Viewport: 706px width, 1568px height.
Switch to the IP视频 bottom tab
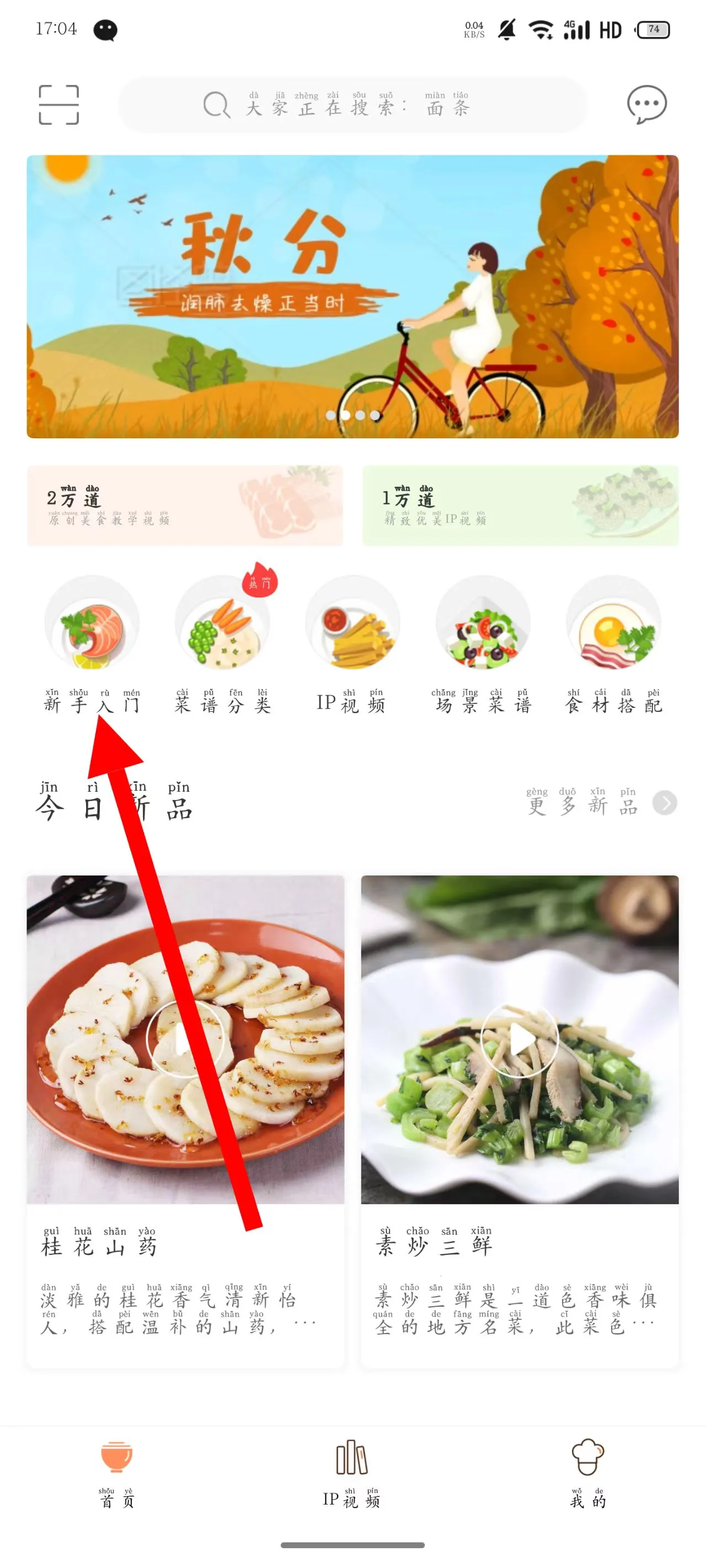[352, 1474]
